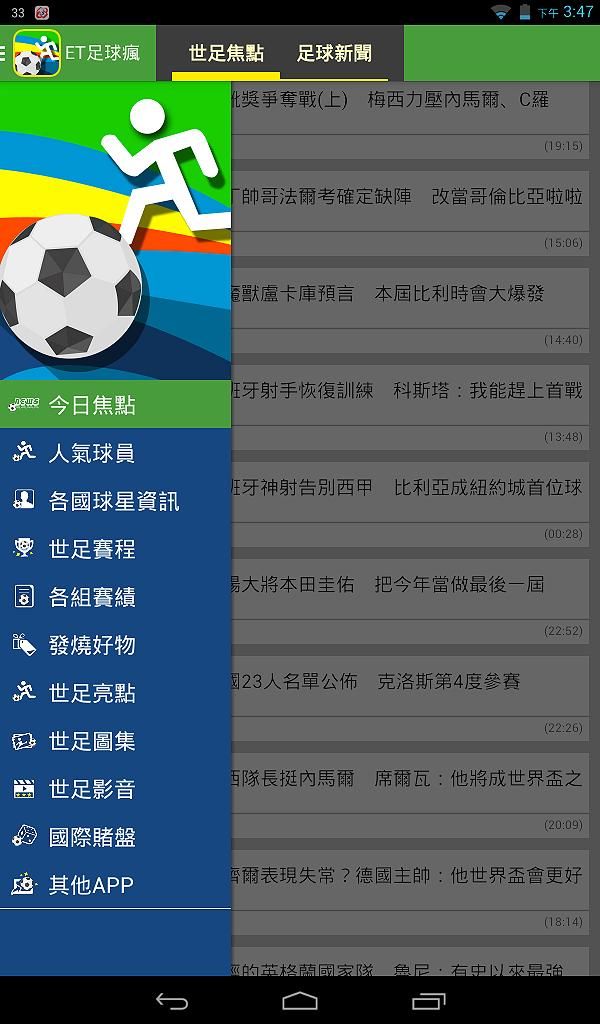Browse 世足圖集 photo gallery
The width and height of the screenshot is (600, 1024).
(x=115, y=741)
